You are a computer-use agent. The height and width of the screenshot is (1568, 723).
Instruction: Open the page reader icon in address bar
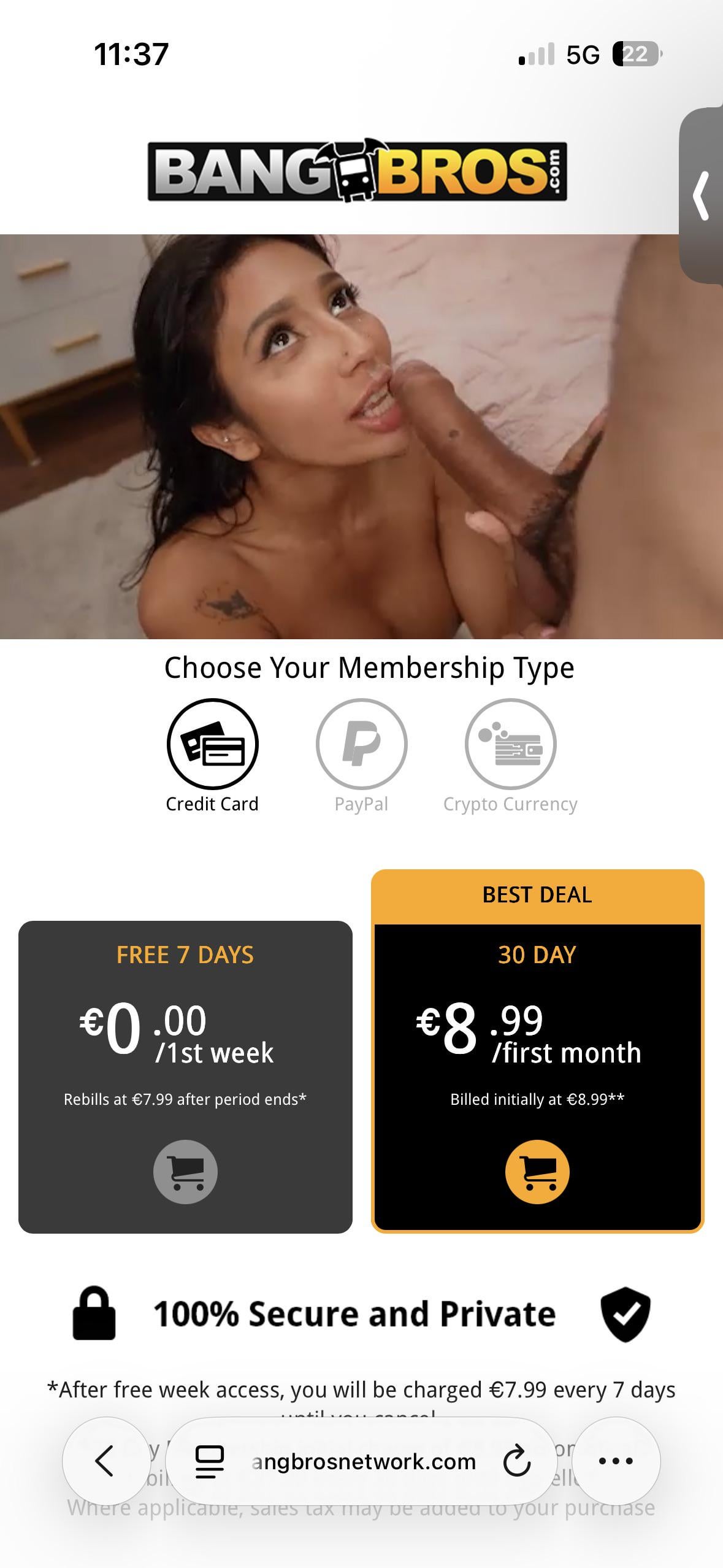(x=209, y=1461)
